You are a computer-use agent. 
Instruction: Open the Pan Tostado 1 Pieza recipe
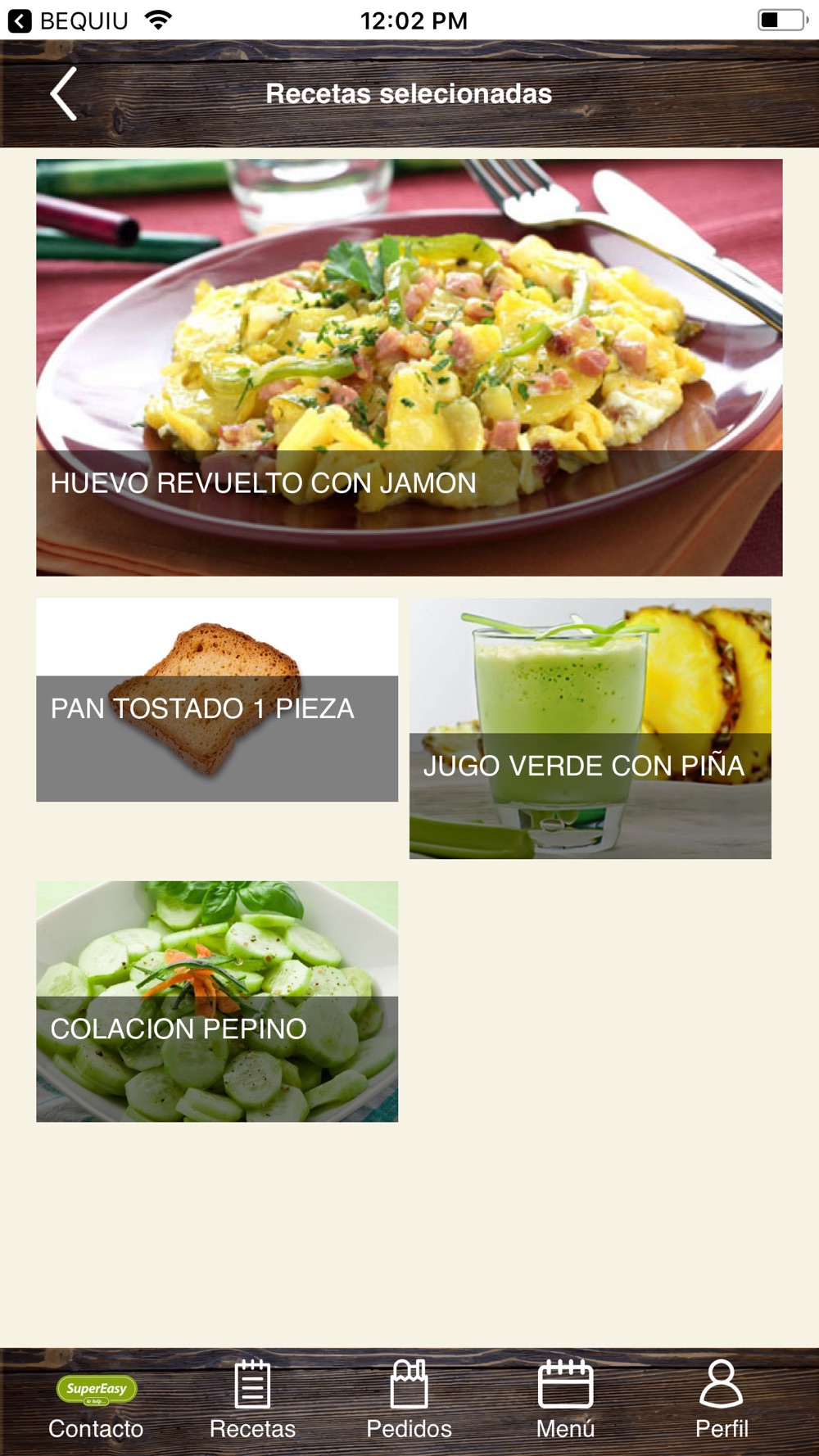217,700
